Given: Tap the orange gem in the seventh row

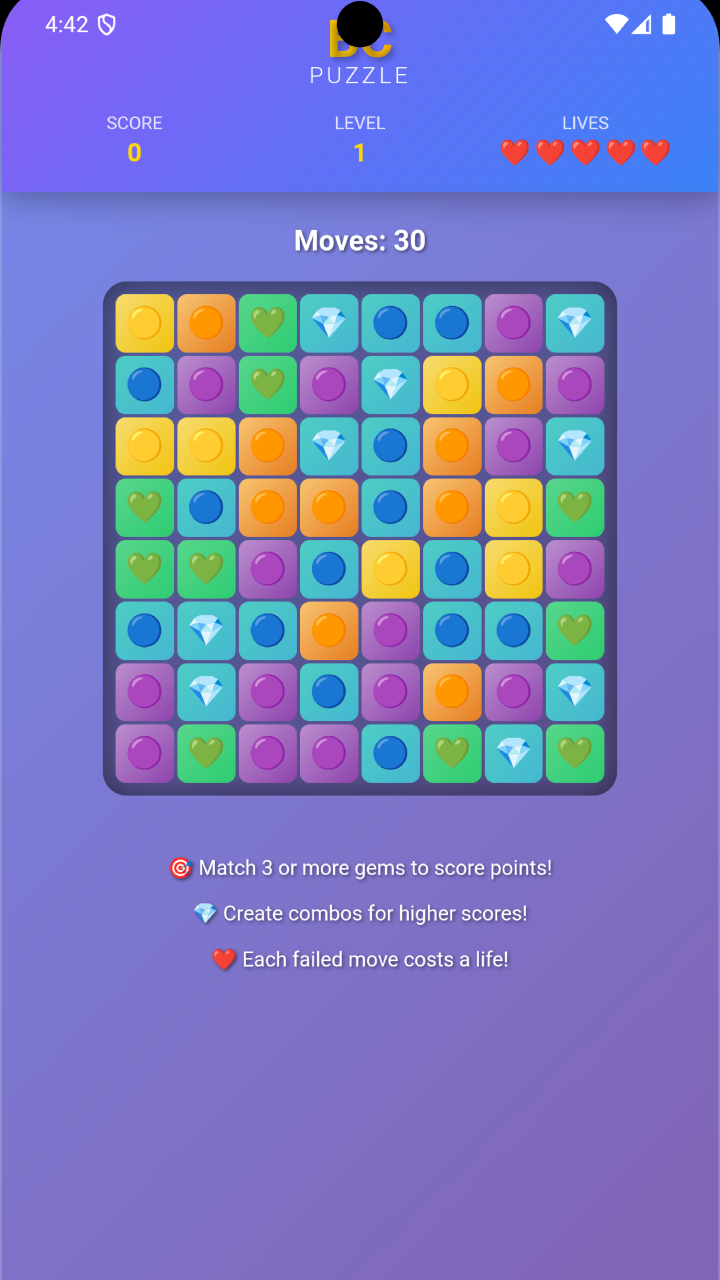Looking at the screenshot, I should point(452,692).
